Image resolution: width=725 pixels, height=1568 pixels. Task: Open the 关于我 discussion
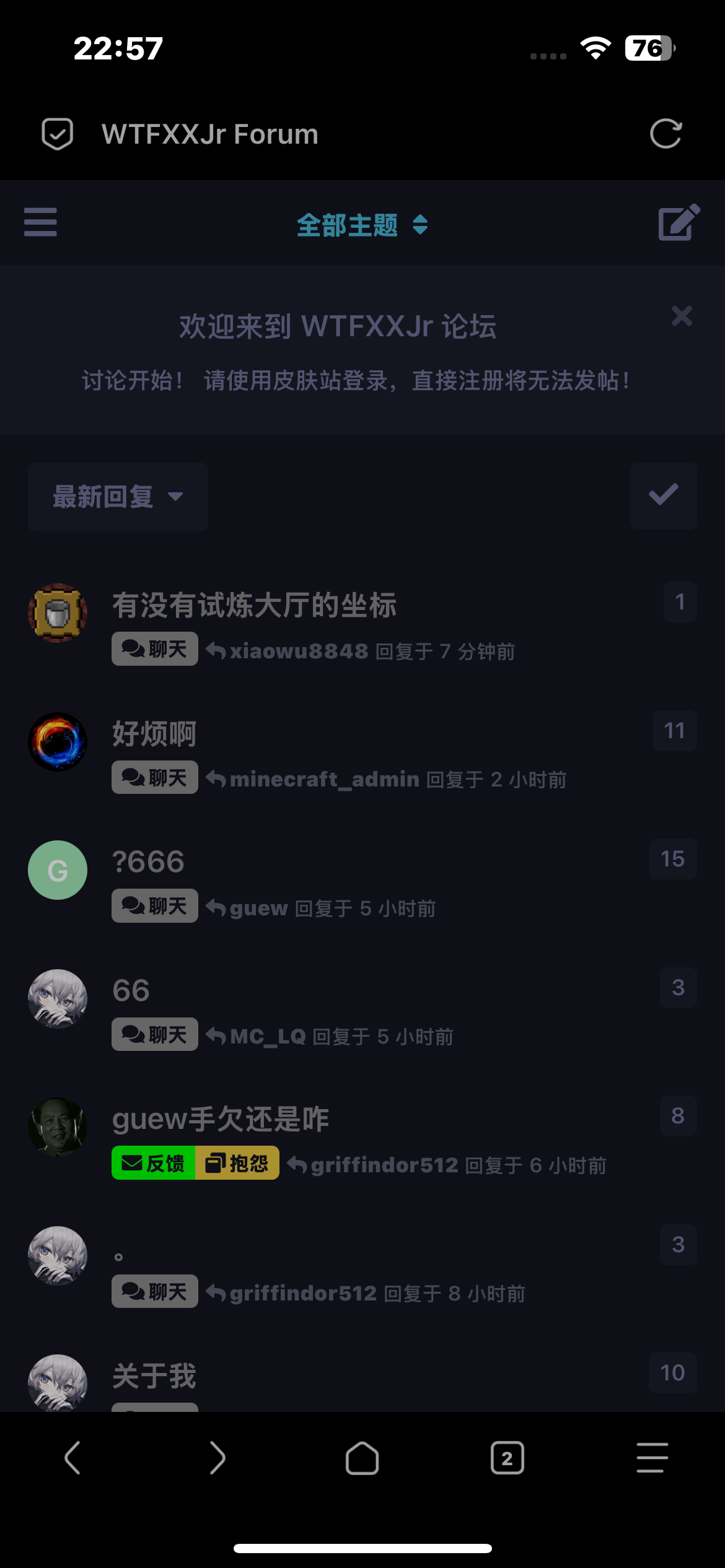click(154, 1376)
